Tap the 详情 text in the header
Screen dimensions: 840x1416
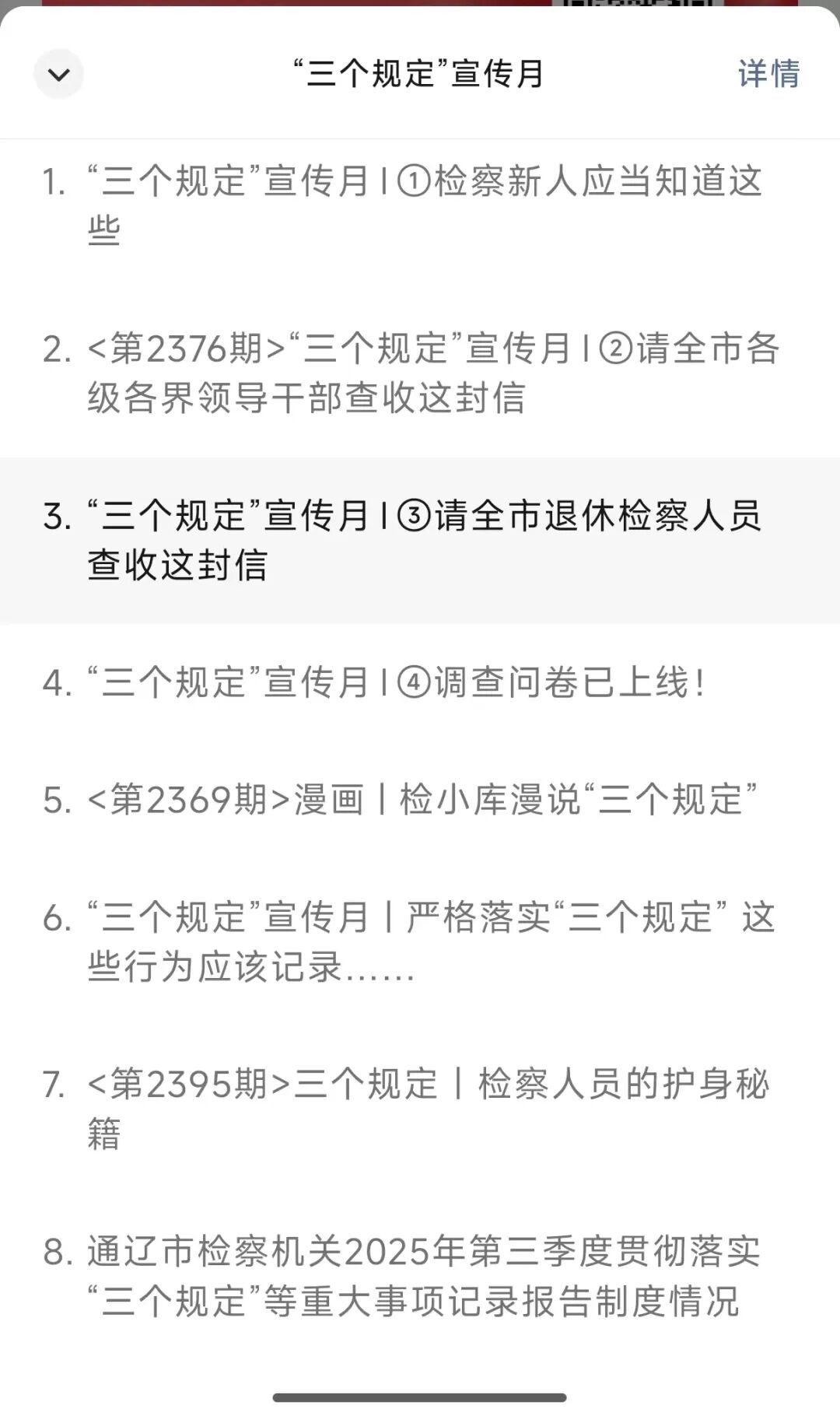[x=768, y=74]
